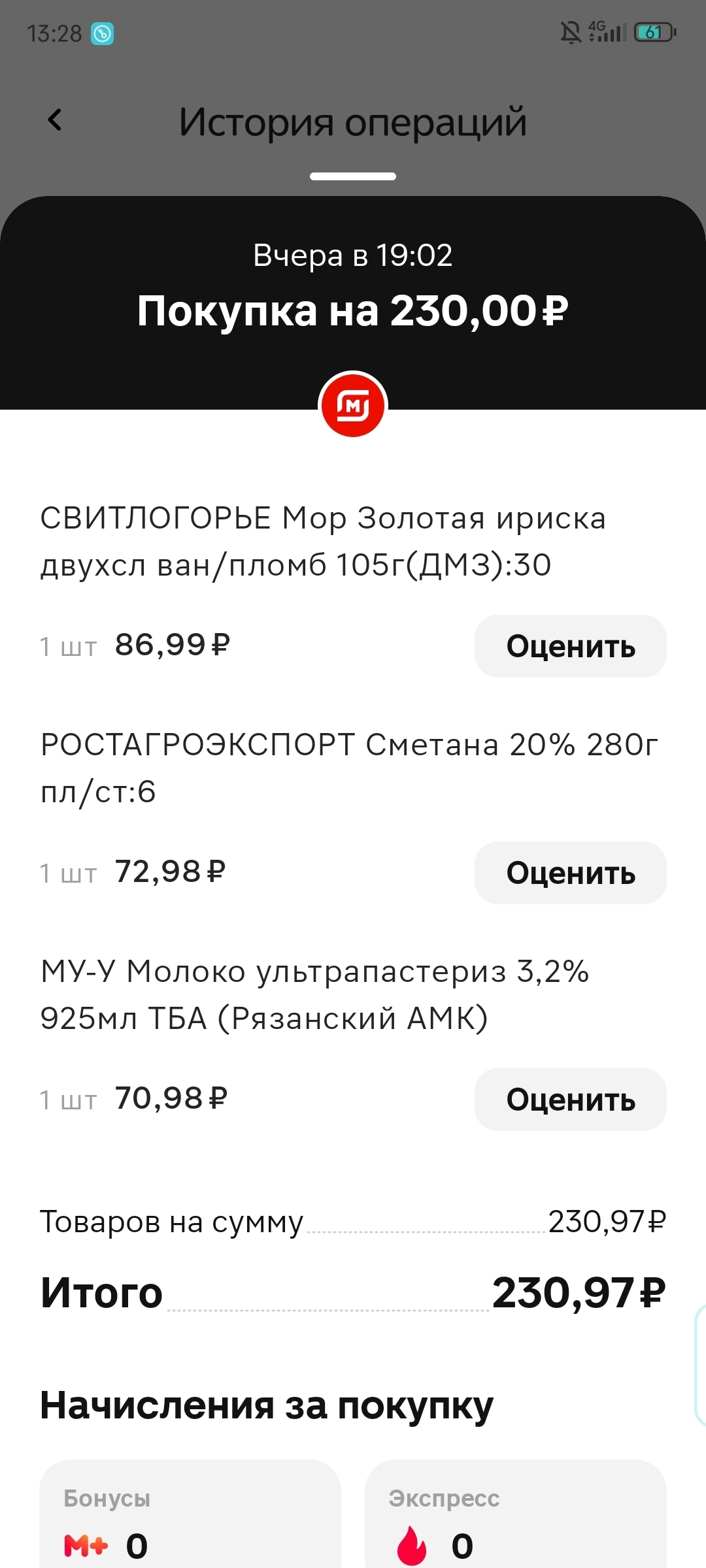Go back from the operations history
This screenshot has width=706, height=1568.
coord(55,120)
